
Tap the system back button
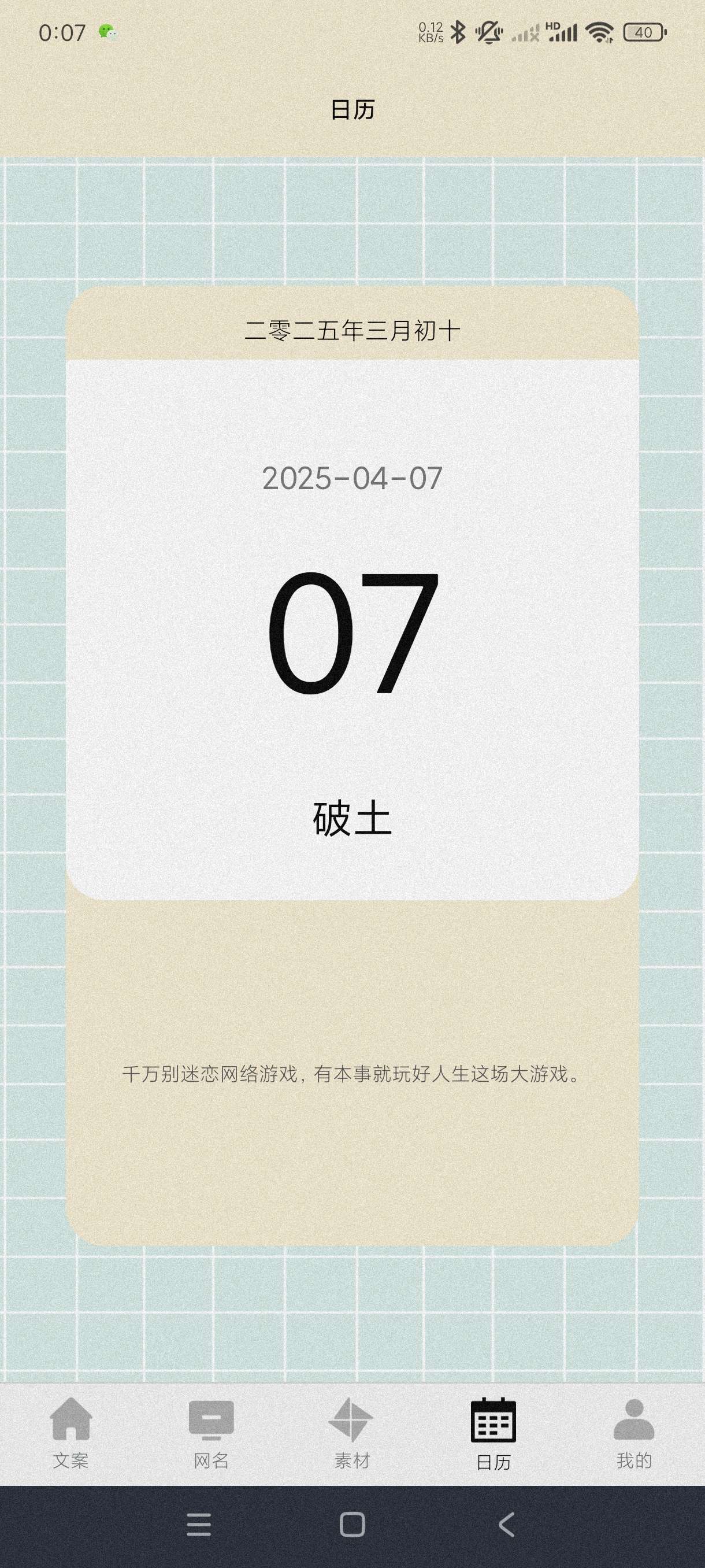click(506, 1524)
